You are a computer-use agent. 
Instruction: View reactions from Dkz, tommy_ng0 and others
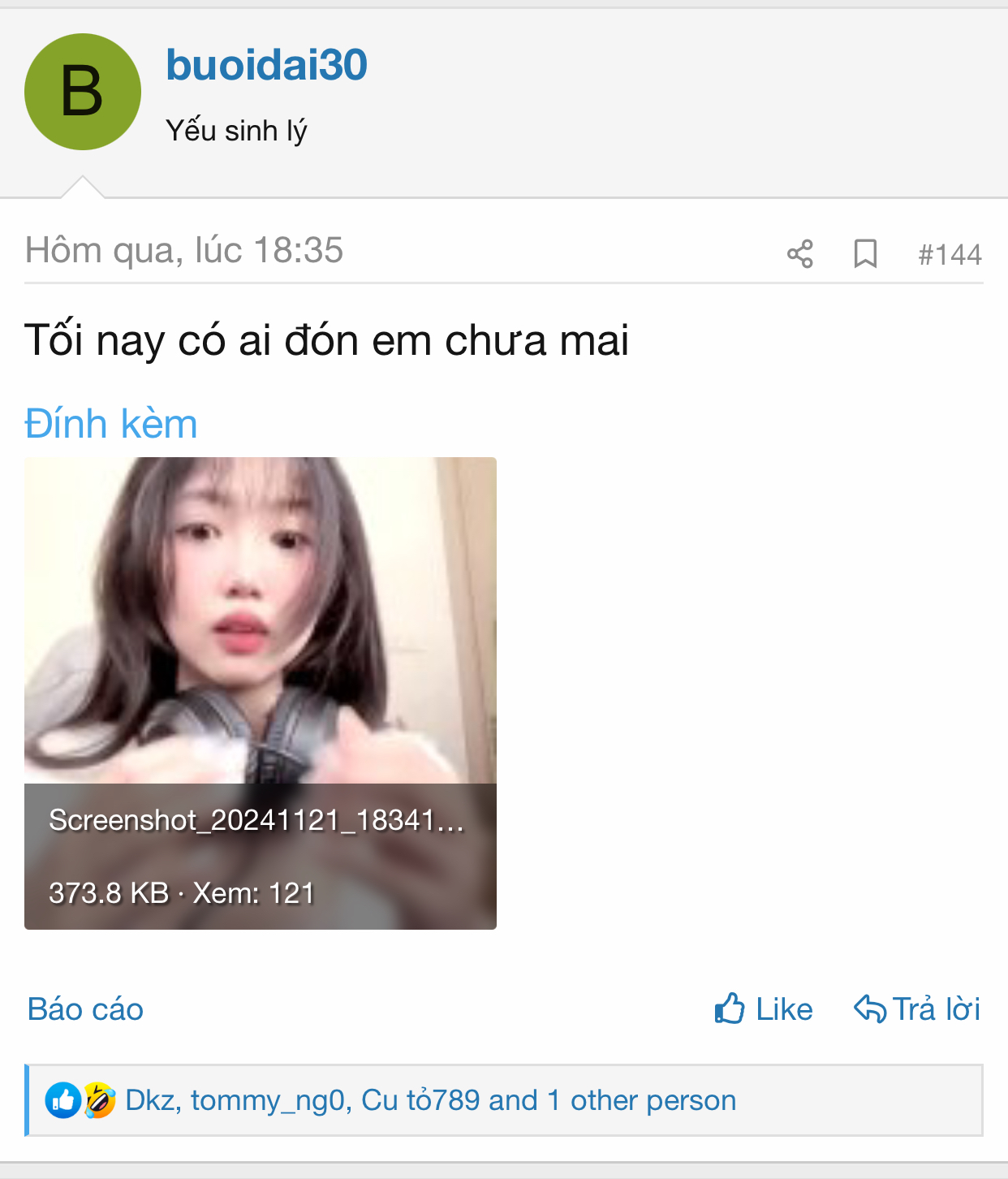tap(430, 1100)
